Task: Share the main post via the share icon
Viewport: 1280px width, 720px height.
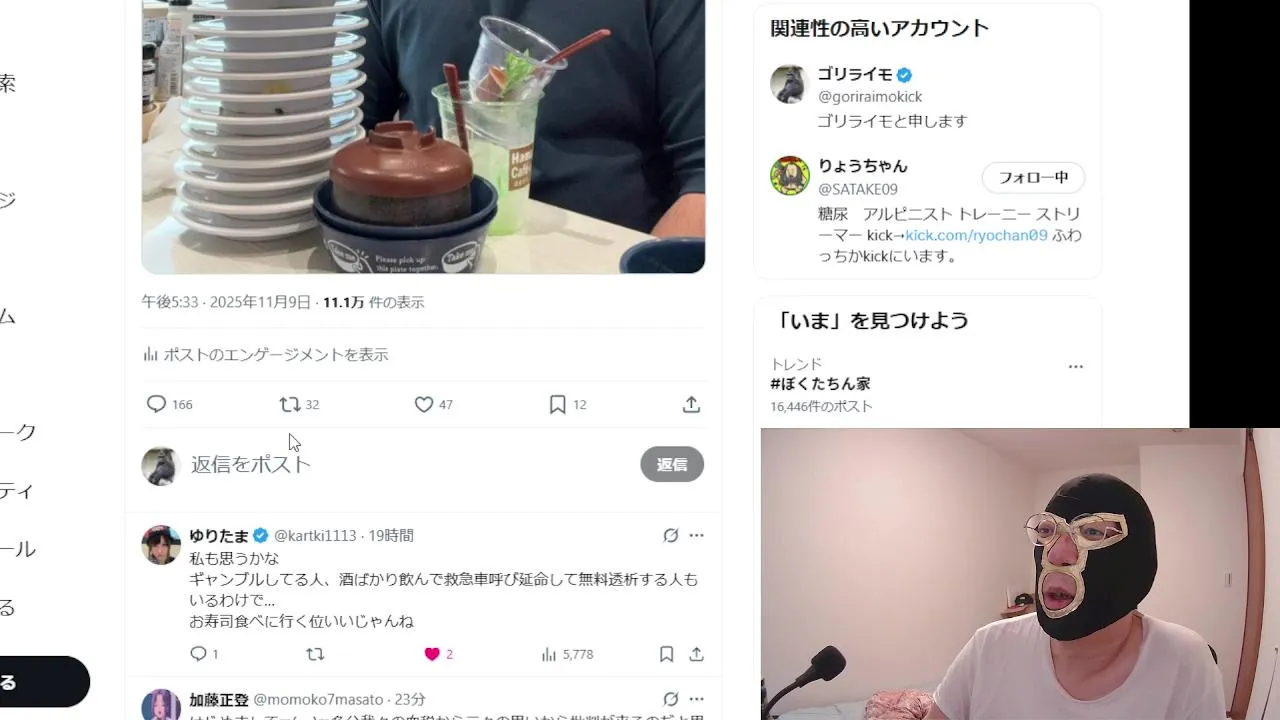Action: click(x=691, y=404)
